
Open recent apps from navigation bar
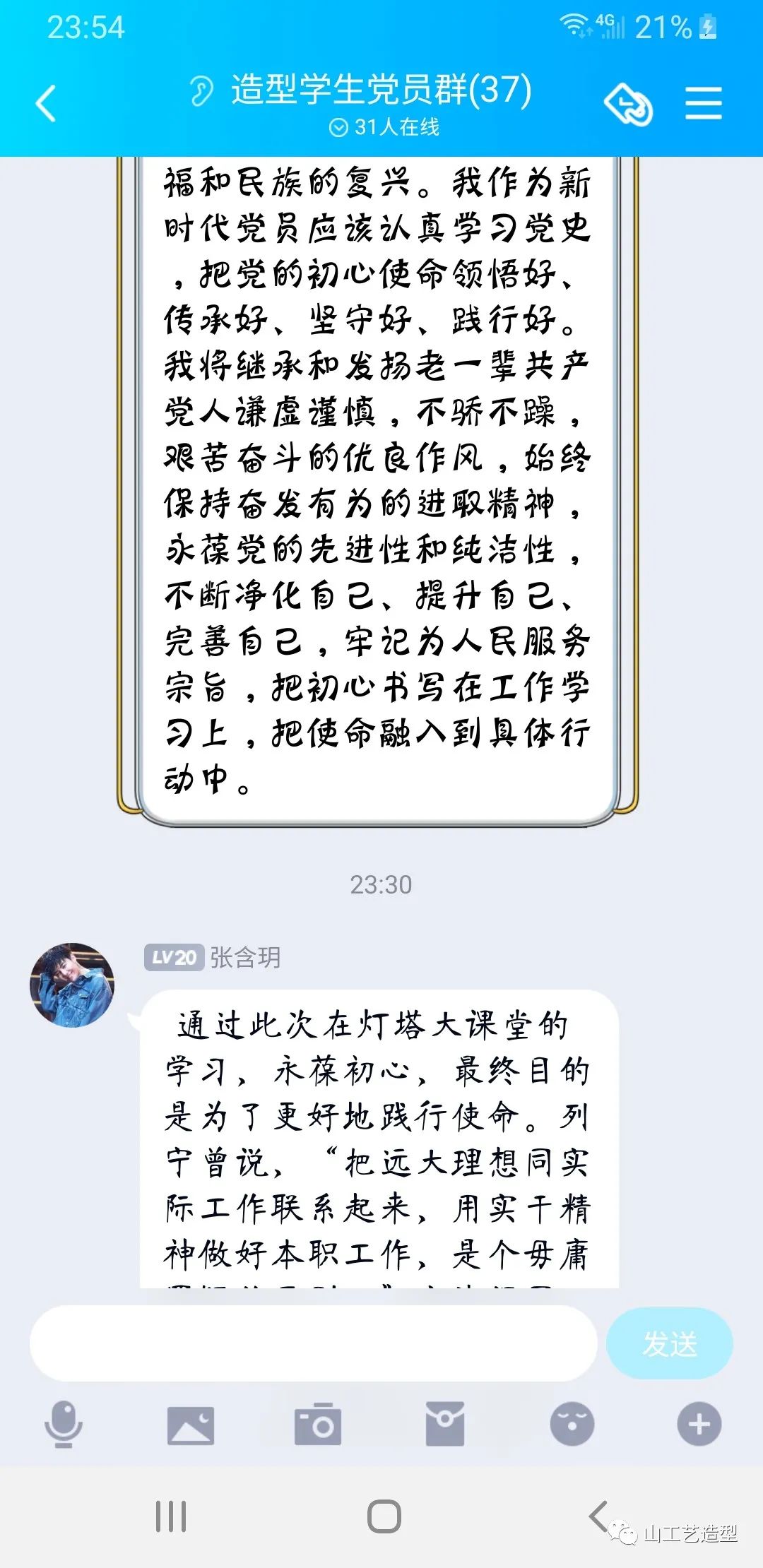tap(171, 1516)
